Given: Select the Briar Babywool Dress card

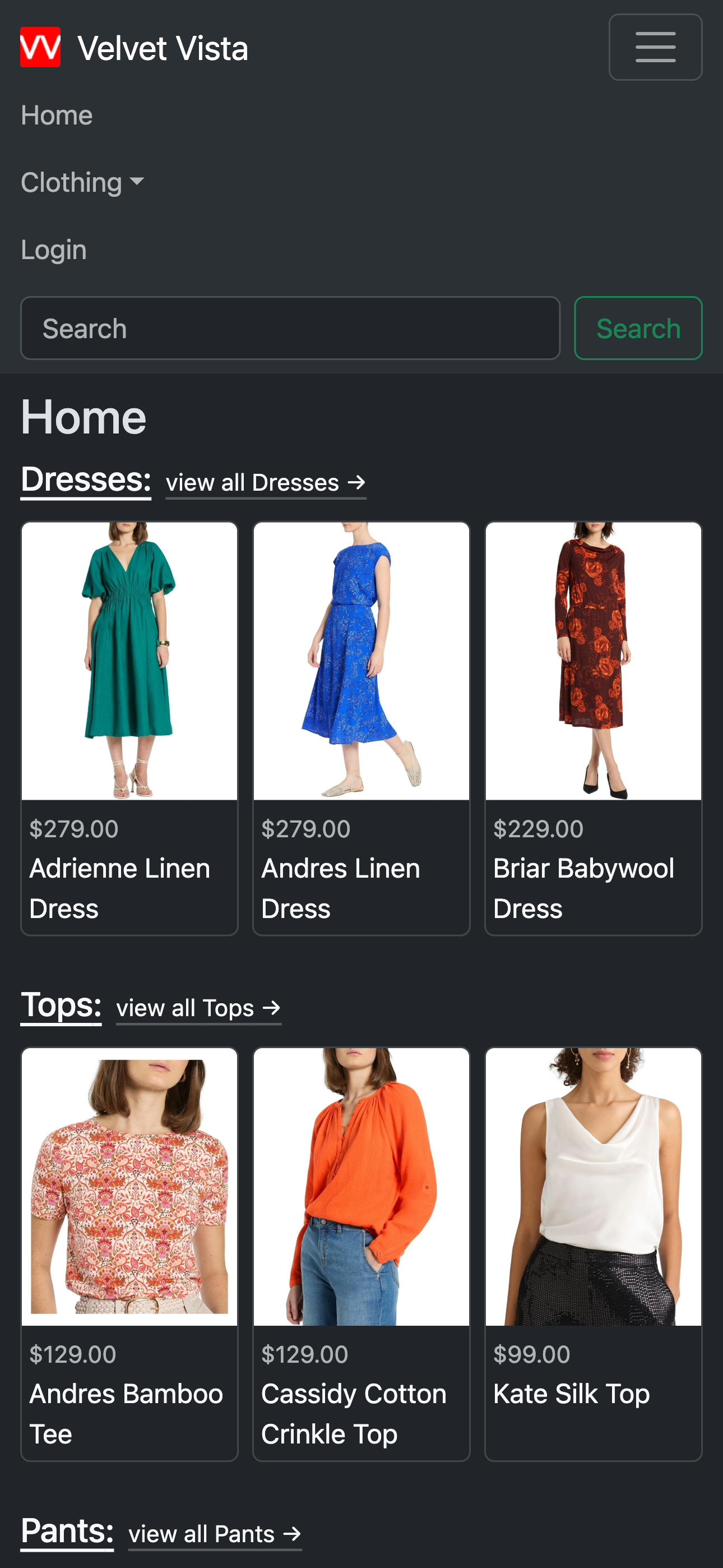Looking at the screenshot, I should [x=594, y=728].
